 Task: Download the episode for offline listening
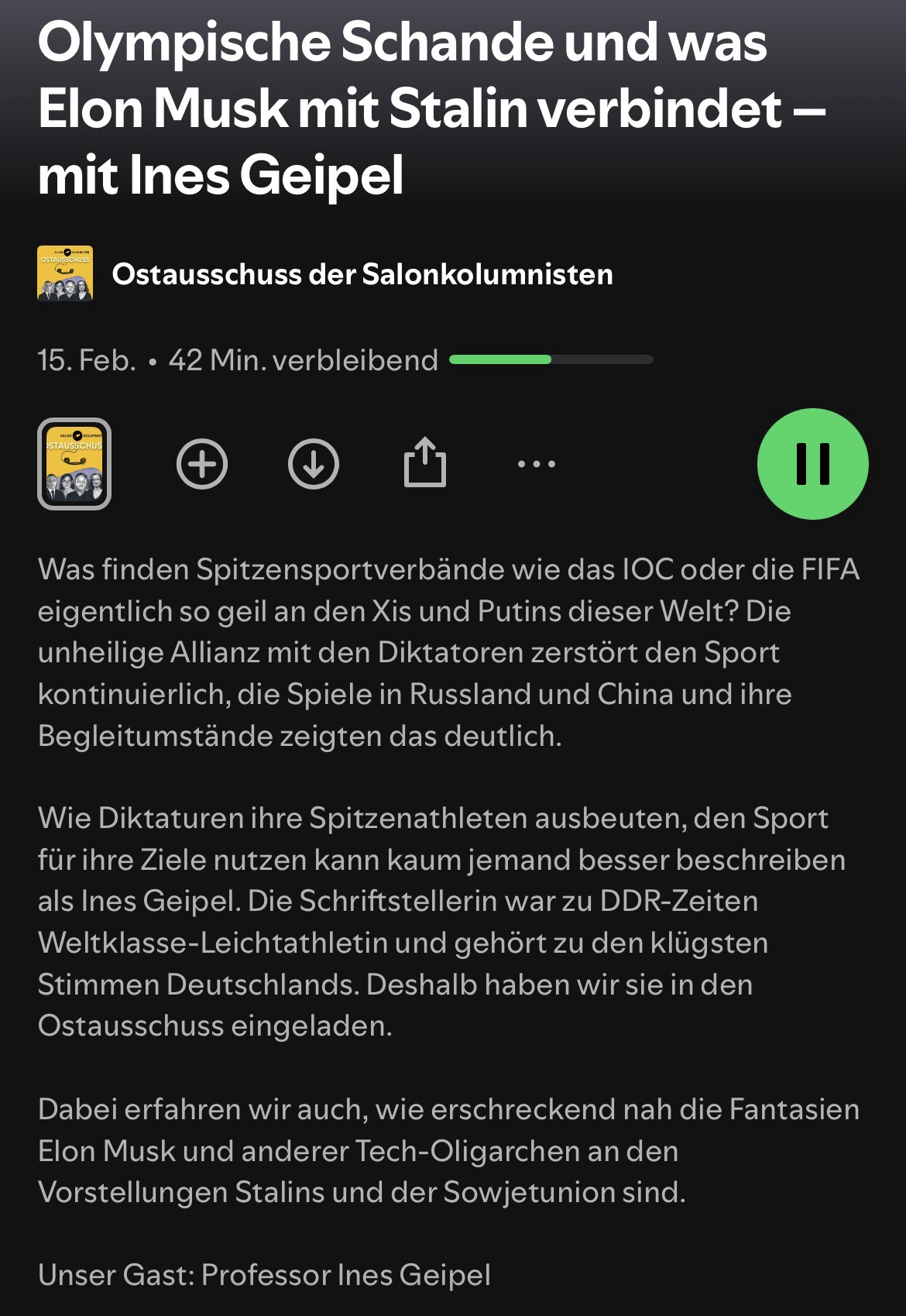coord(314,464)
